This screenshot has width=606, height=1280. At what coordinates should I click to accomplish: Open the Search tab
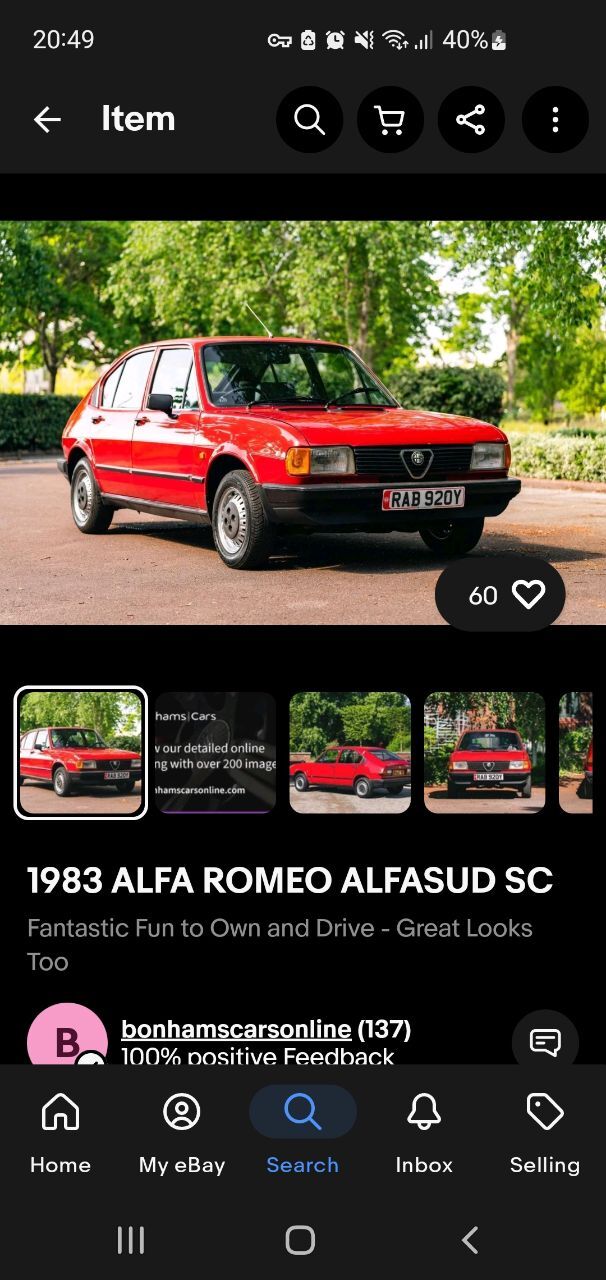303,1133
